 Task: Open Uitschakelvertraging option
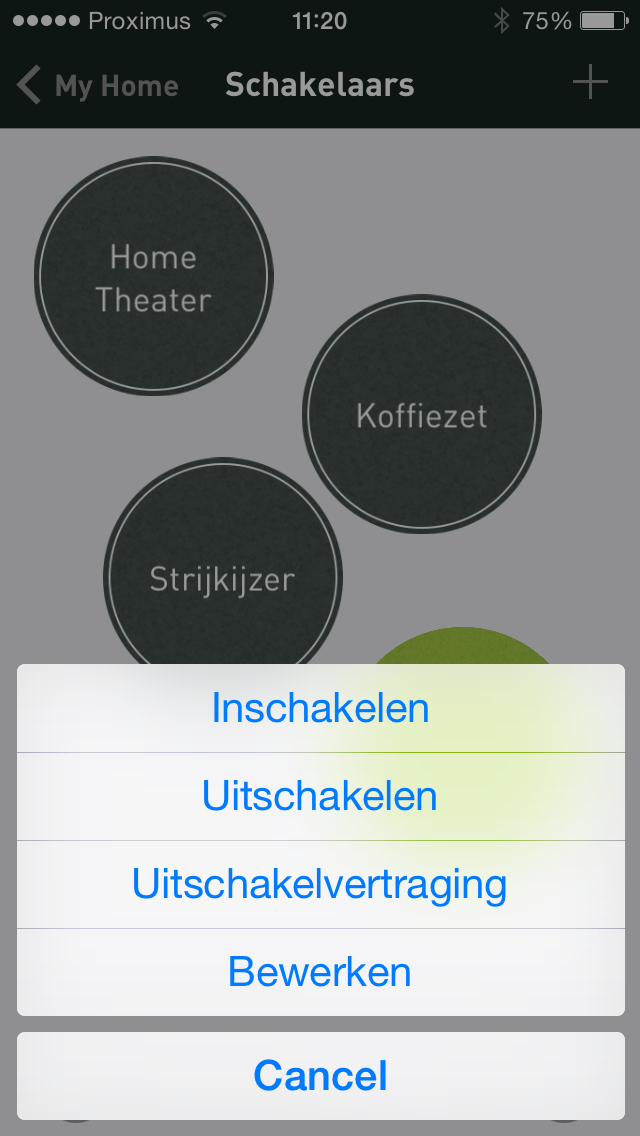click(x=320, y=885)
